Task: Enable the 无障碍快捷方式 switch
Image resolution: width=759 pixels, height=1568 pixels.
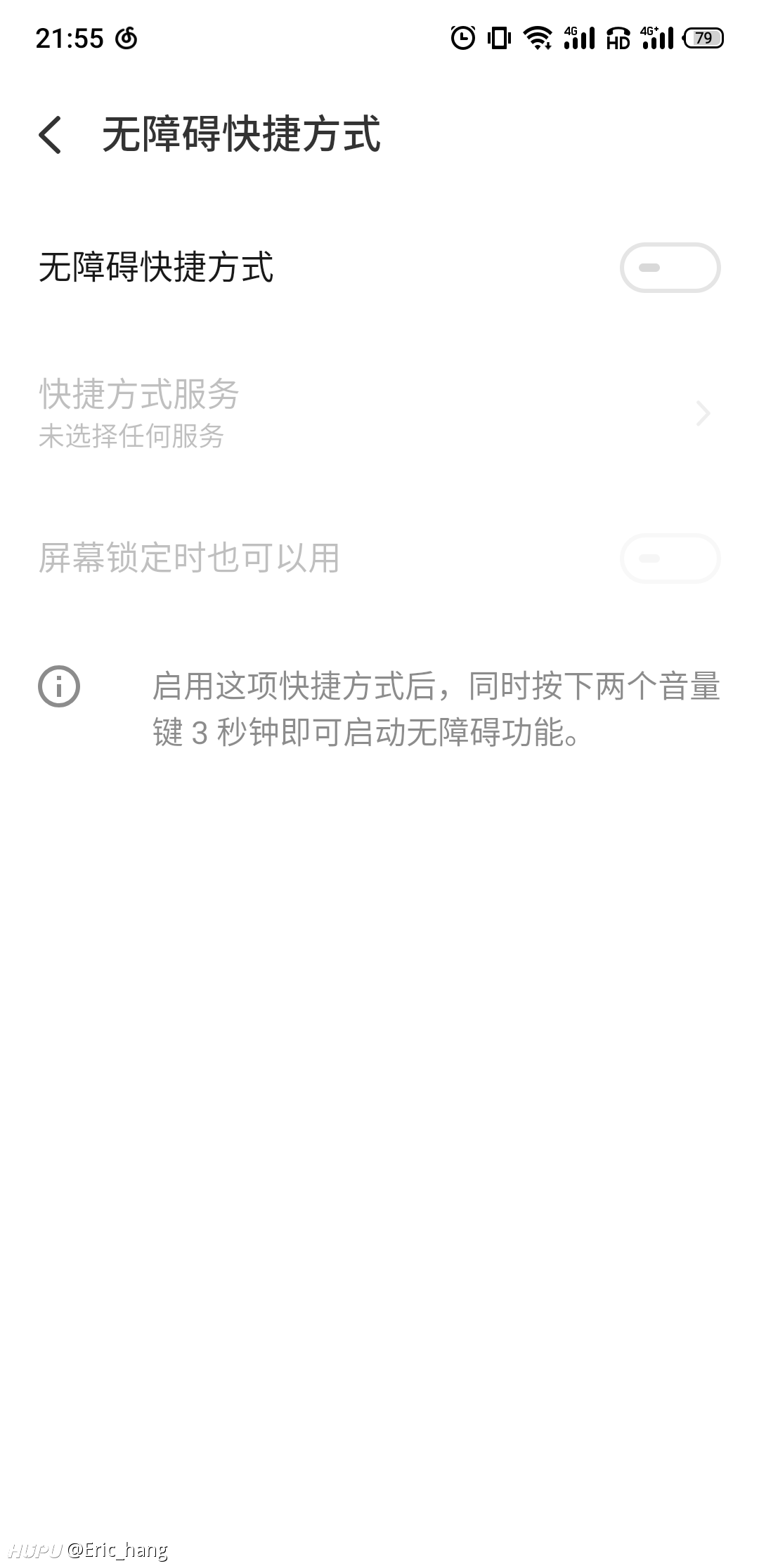Action: [670, 268]
